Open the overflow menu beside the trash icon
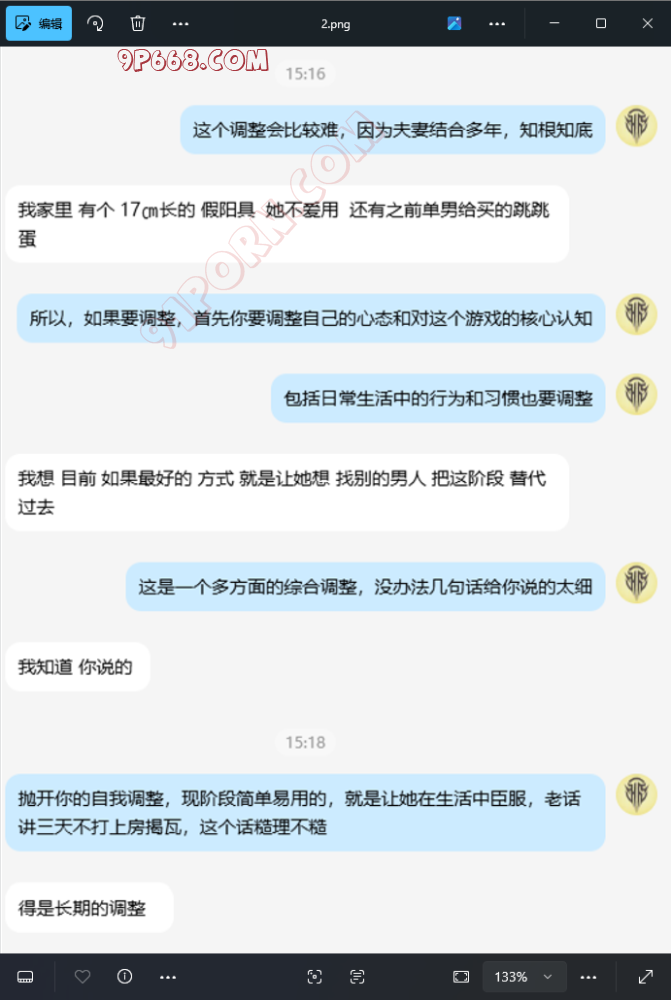Screen dimensions: 671x1000 point(180,23)
